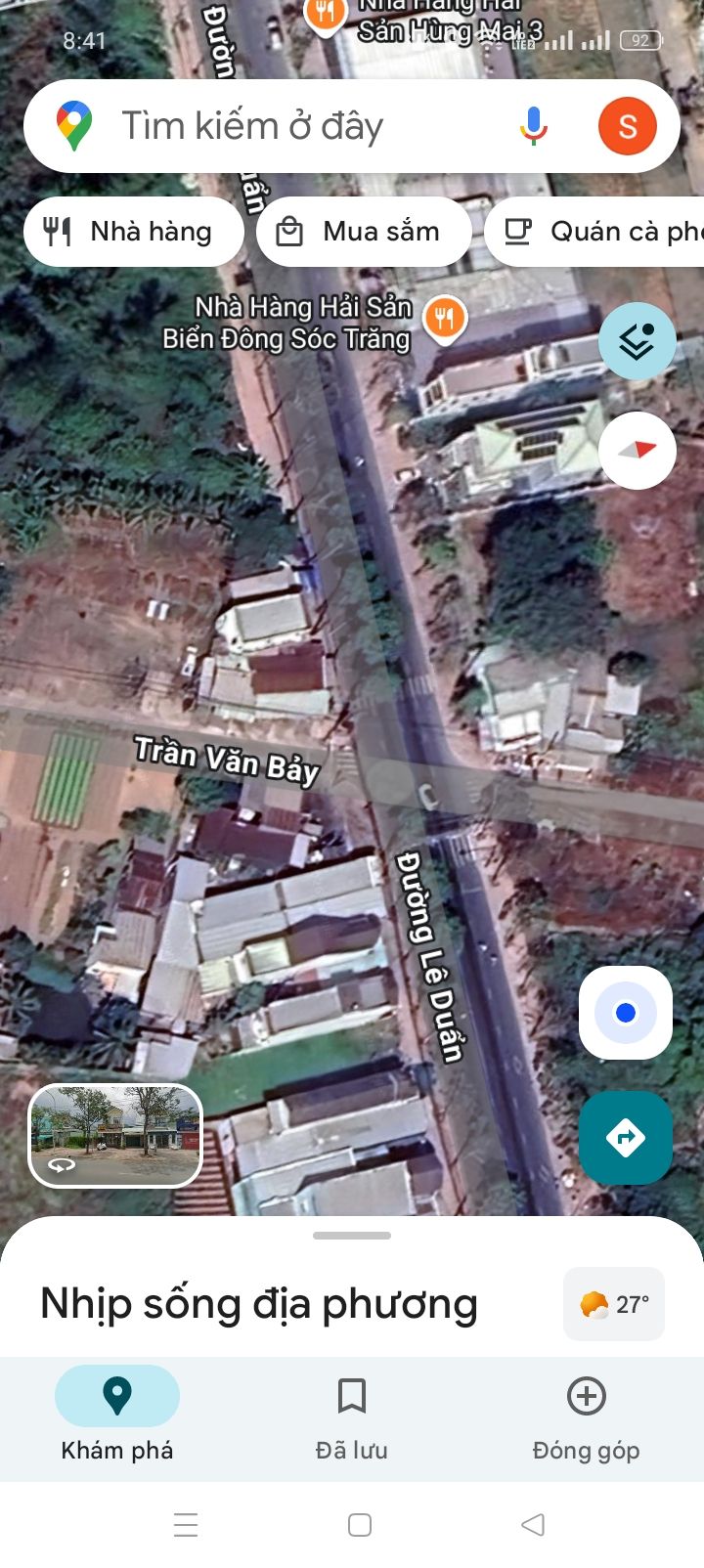The width and height of the screenshot is (704, 1568).
Task: Open directions with the blue arrow button
Action: (626, 1137)
